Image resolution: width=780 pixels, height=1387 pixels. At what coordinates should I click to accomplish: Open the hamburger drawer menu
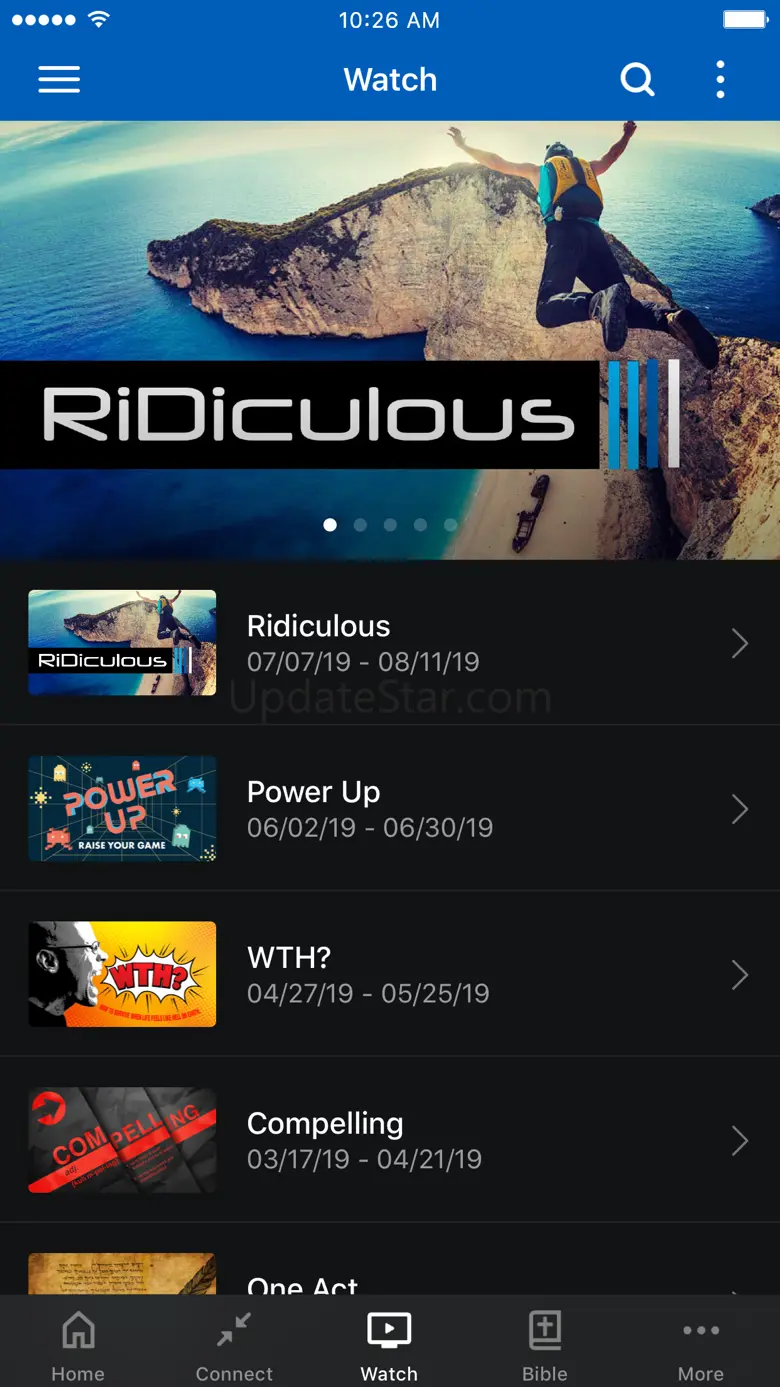click(59, 80)
